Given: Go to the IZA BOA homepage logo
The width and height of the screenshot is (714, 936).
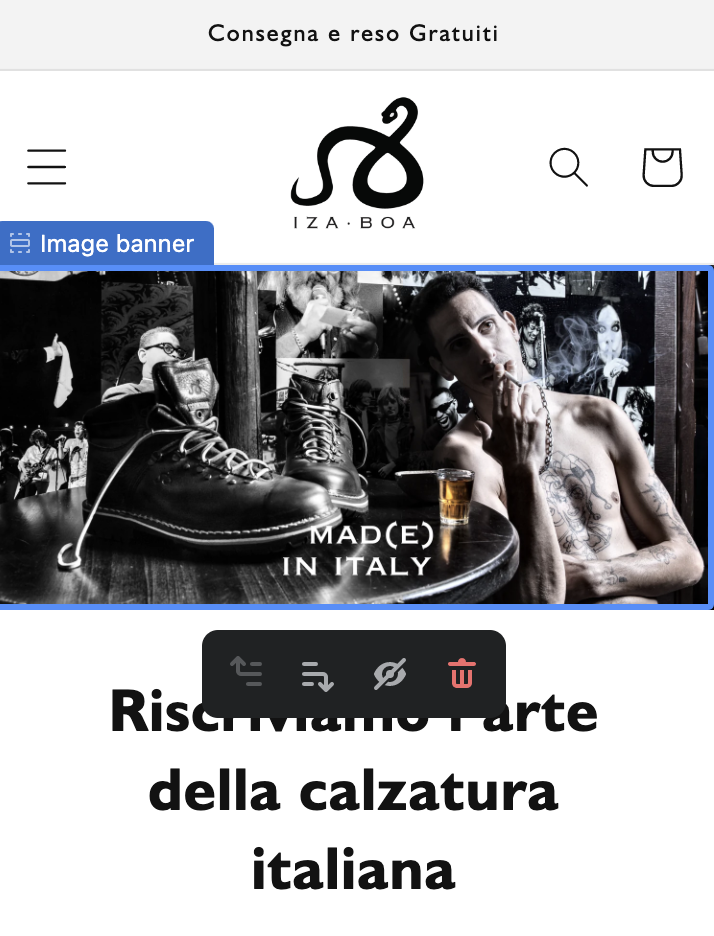Looking at the screenshot, I should (x=357, y=164).
